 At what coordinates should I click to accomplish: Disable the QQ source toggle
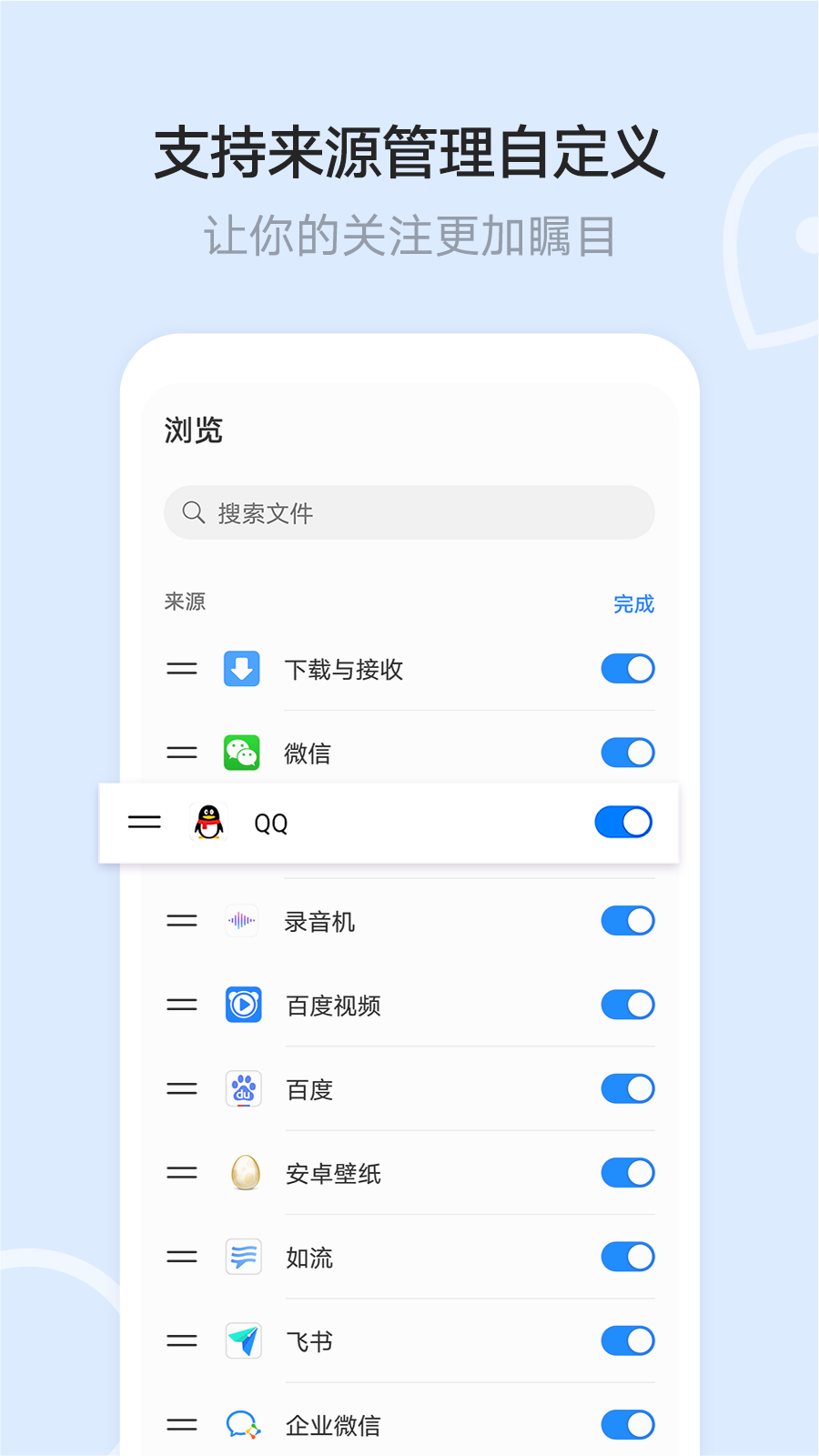pyautogui.click(x=622, y=822)
